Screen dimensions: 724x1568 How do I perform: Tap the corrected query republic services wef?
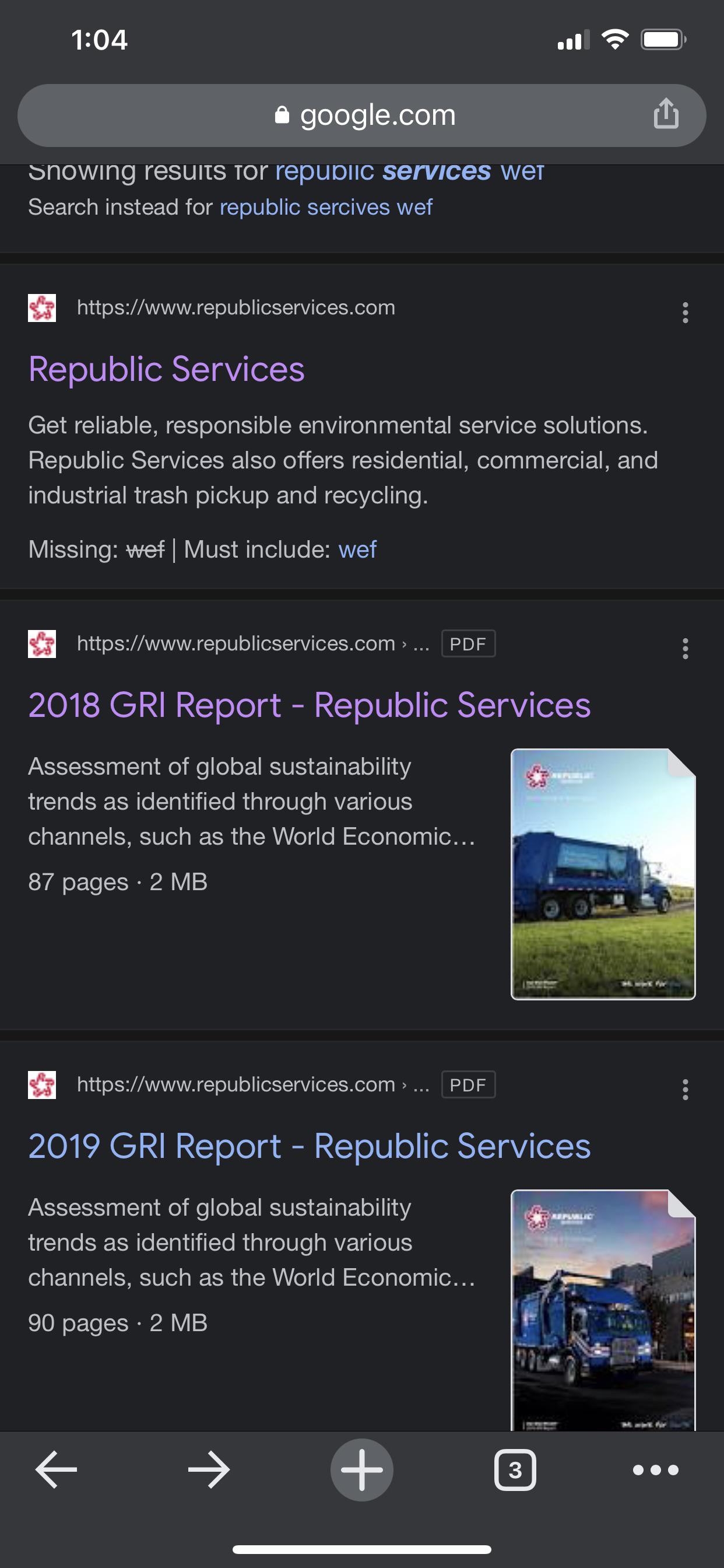click(x=409, y=172)
